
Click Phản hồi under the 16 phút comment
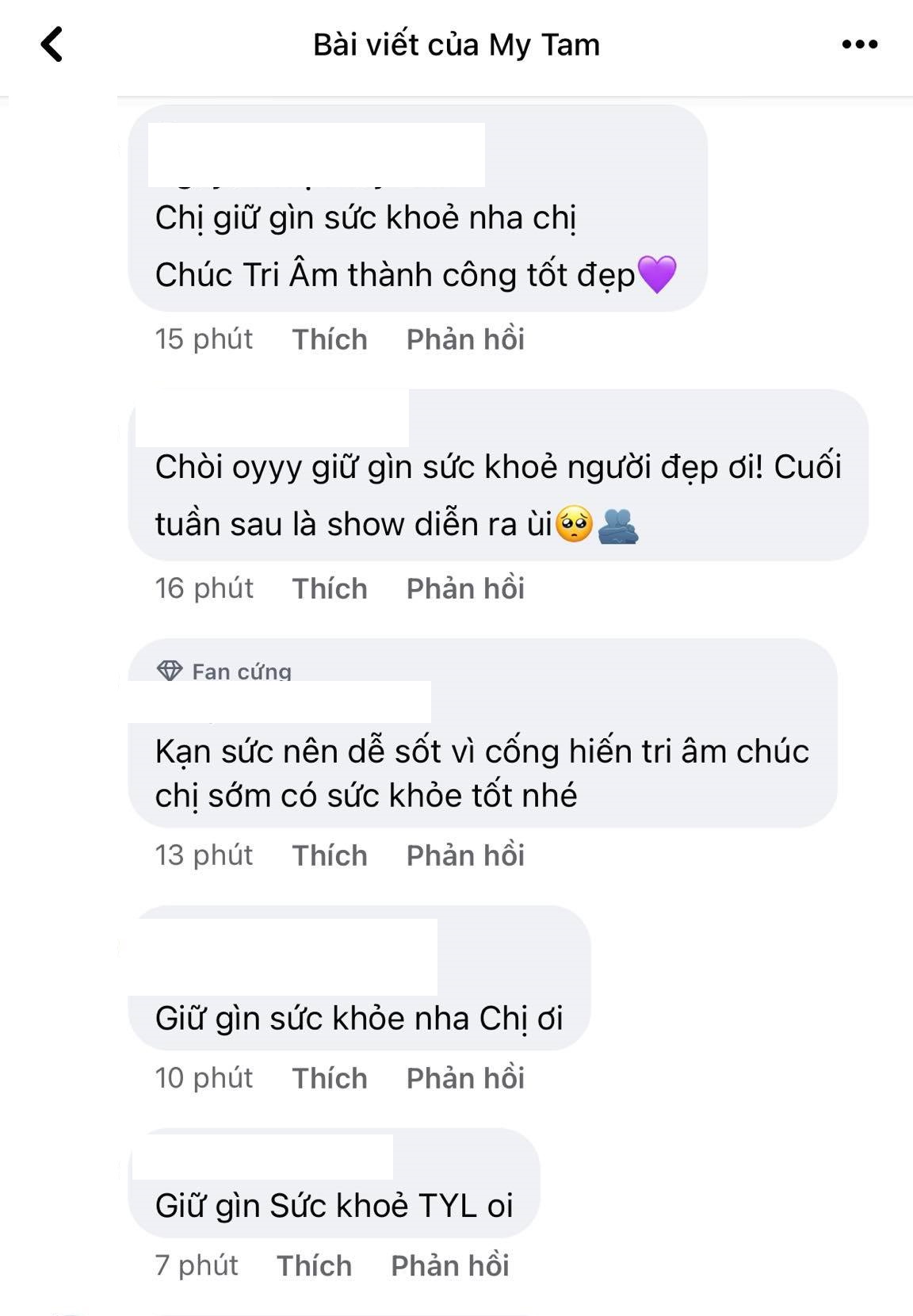(x=466, y=588)
